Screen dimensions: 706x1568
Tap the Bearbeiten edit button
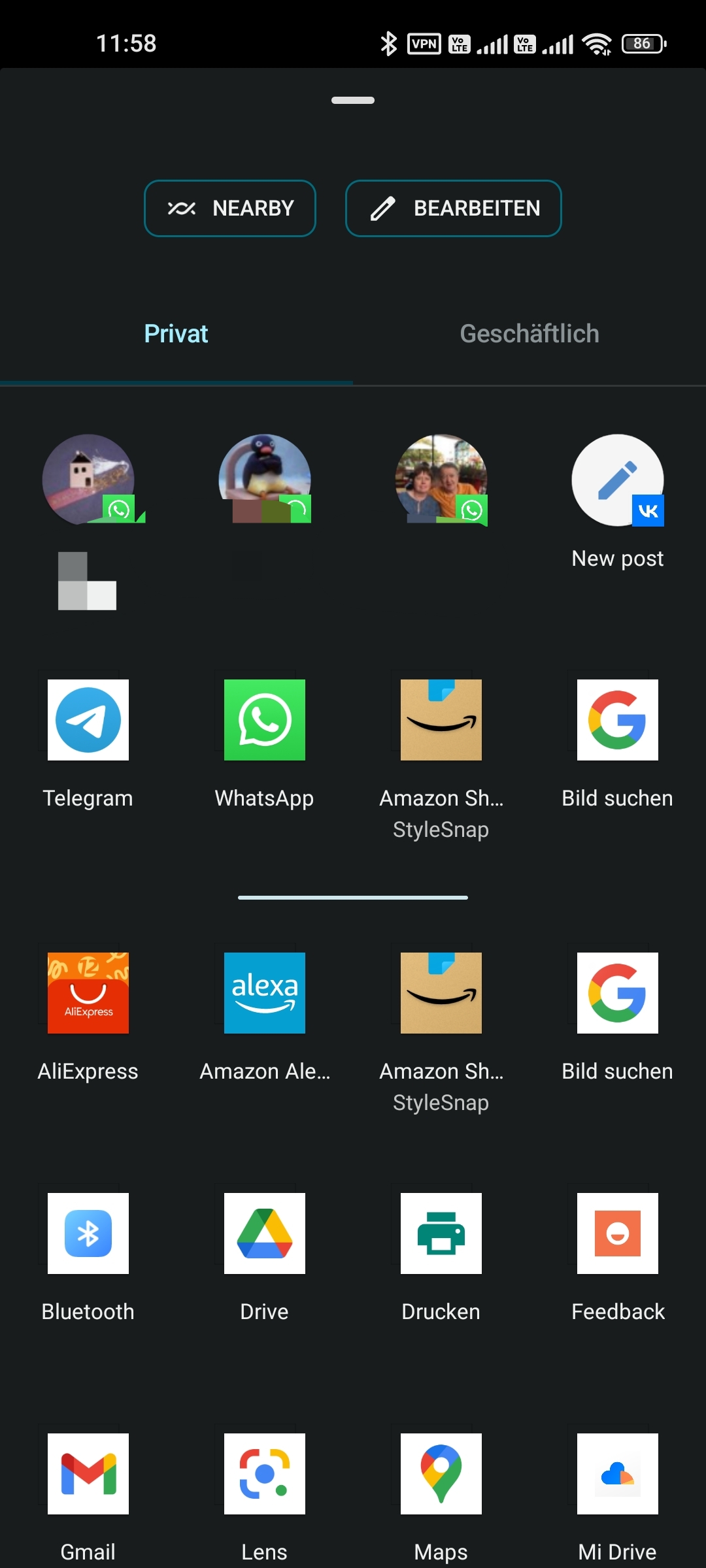tap(453, 208)
